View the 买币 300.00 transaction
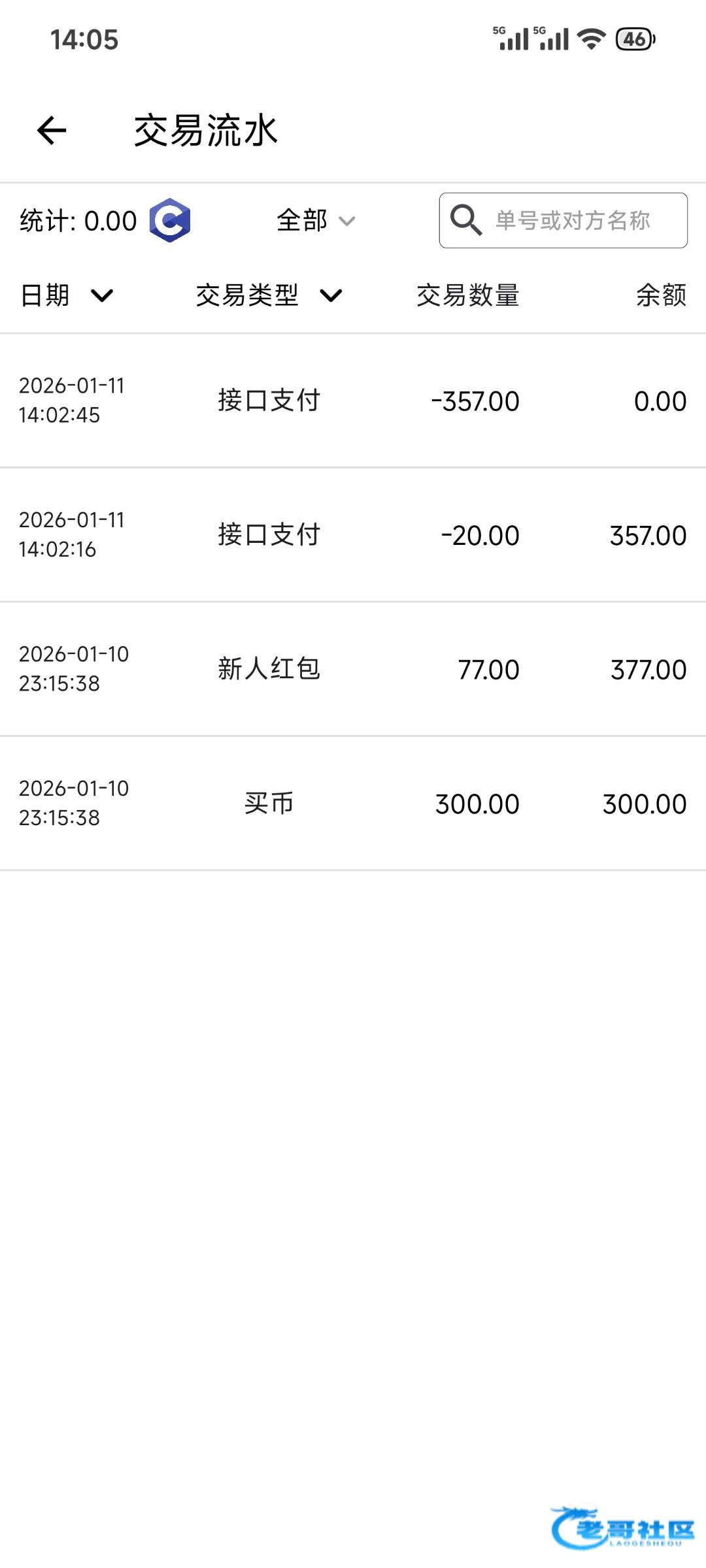The height and width of the screenshot is (1568, 706). click(x=353, y=803)
